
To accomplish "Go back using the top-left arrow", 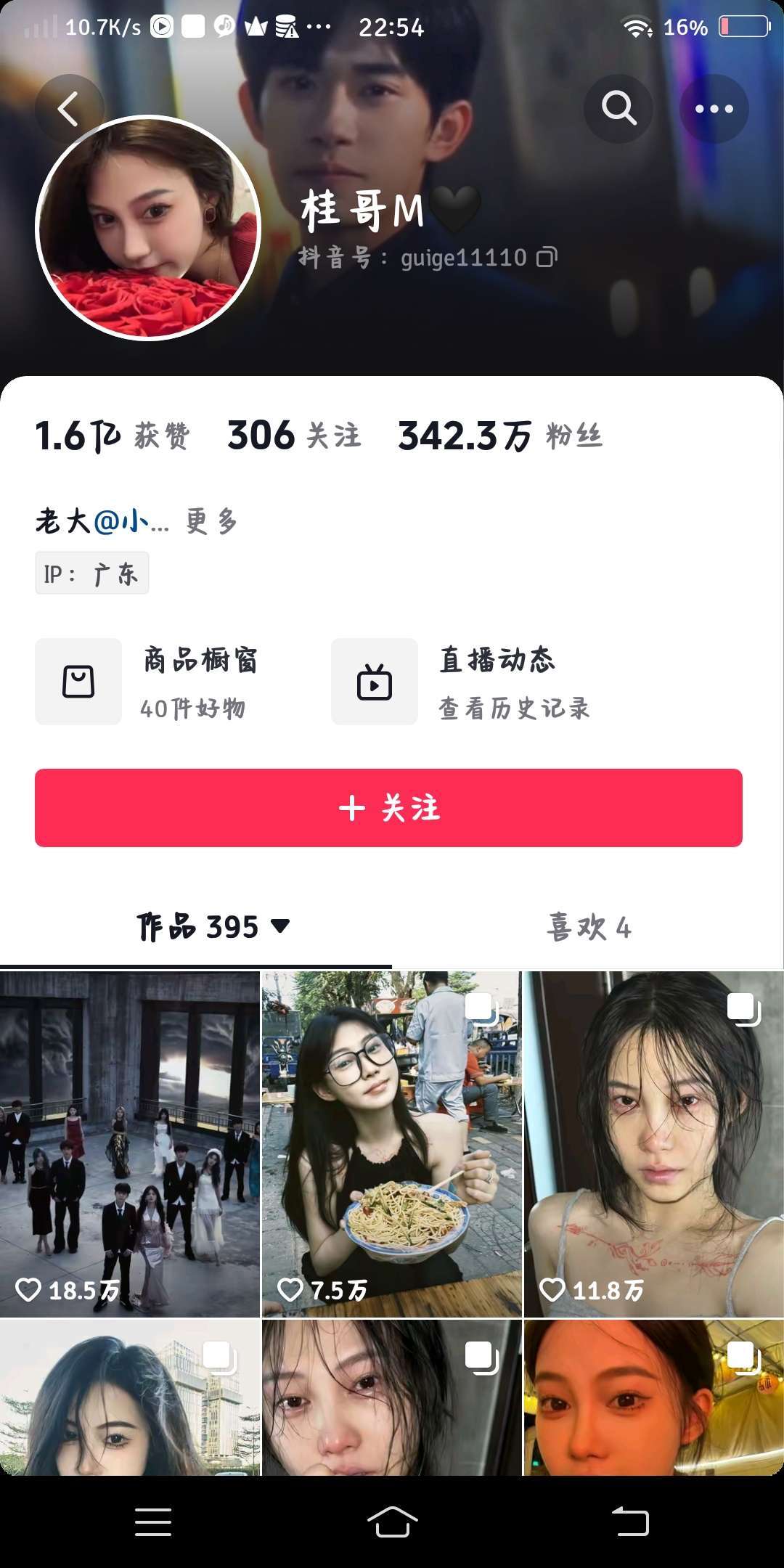I will click(x=68, y=110).
